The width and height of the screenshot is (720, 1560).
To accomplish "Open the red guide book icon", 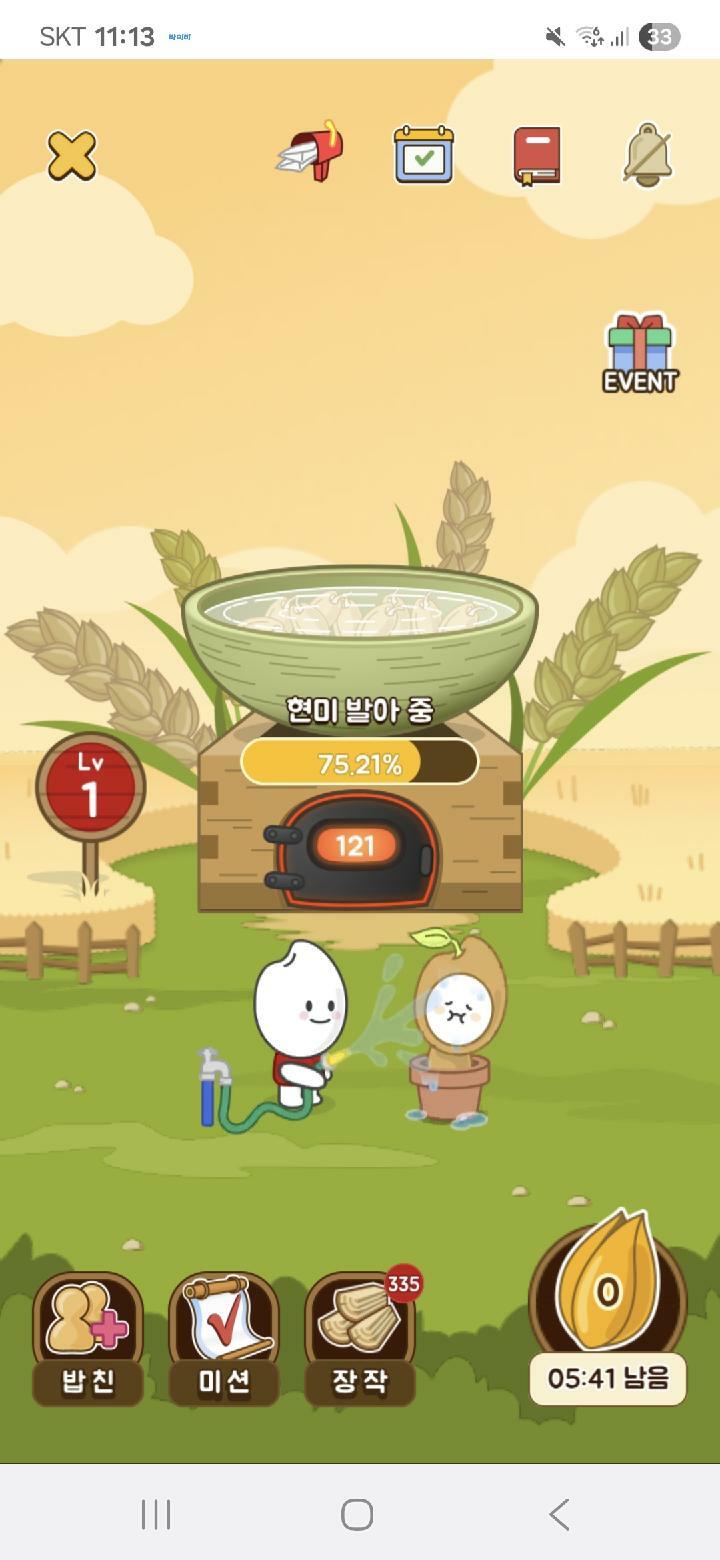I will click(537, 156).
